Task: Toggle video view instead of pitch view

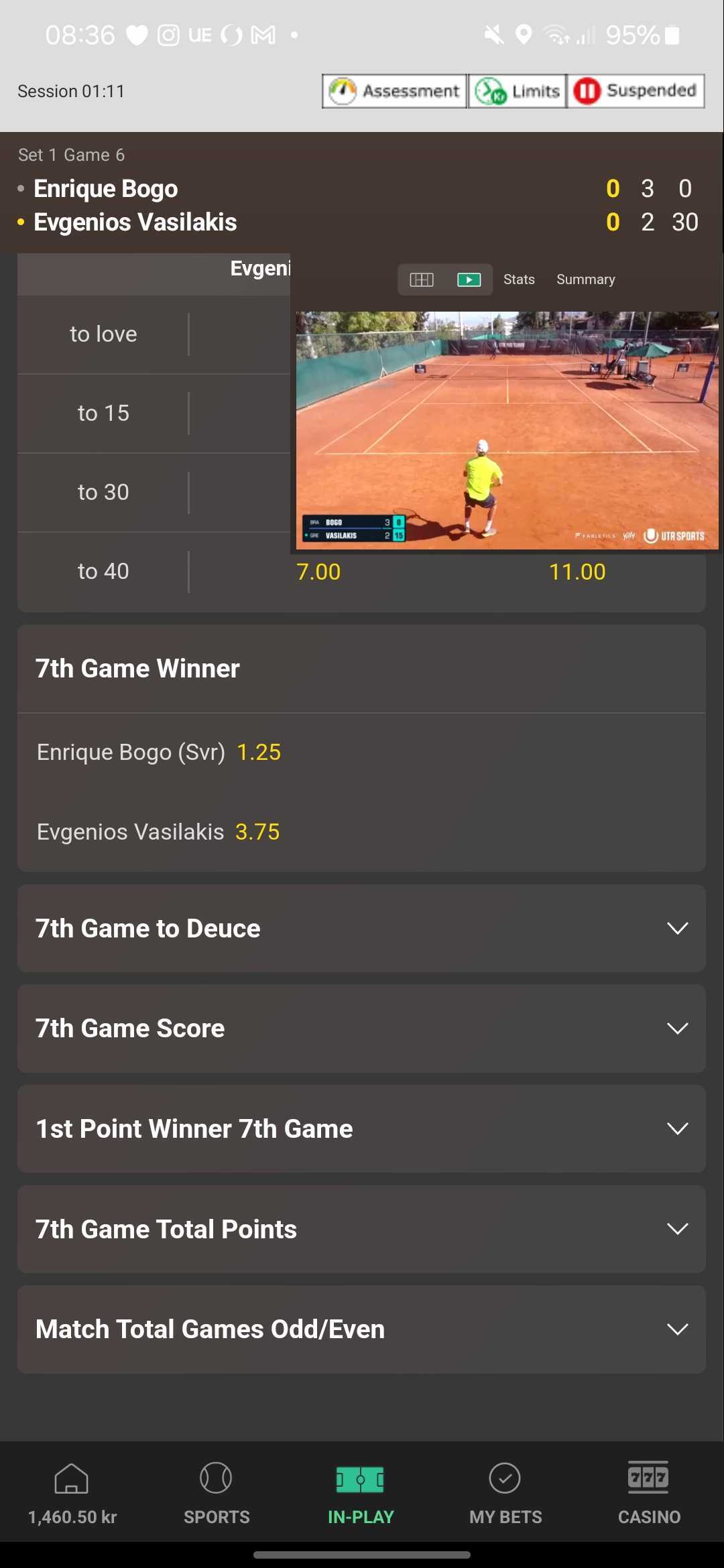Action: (469, 279)
